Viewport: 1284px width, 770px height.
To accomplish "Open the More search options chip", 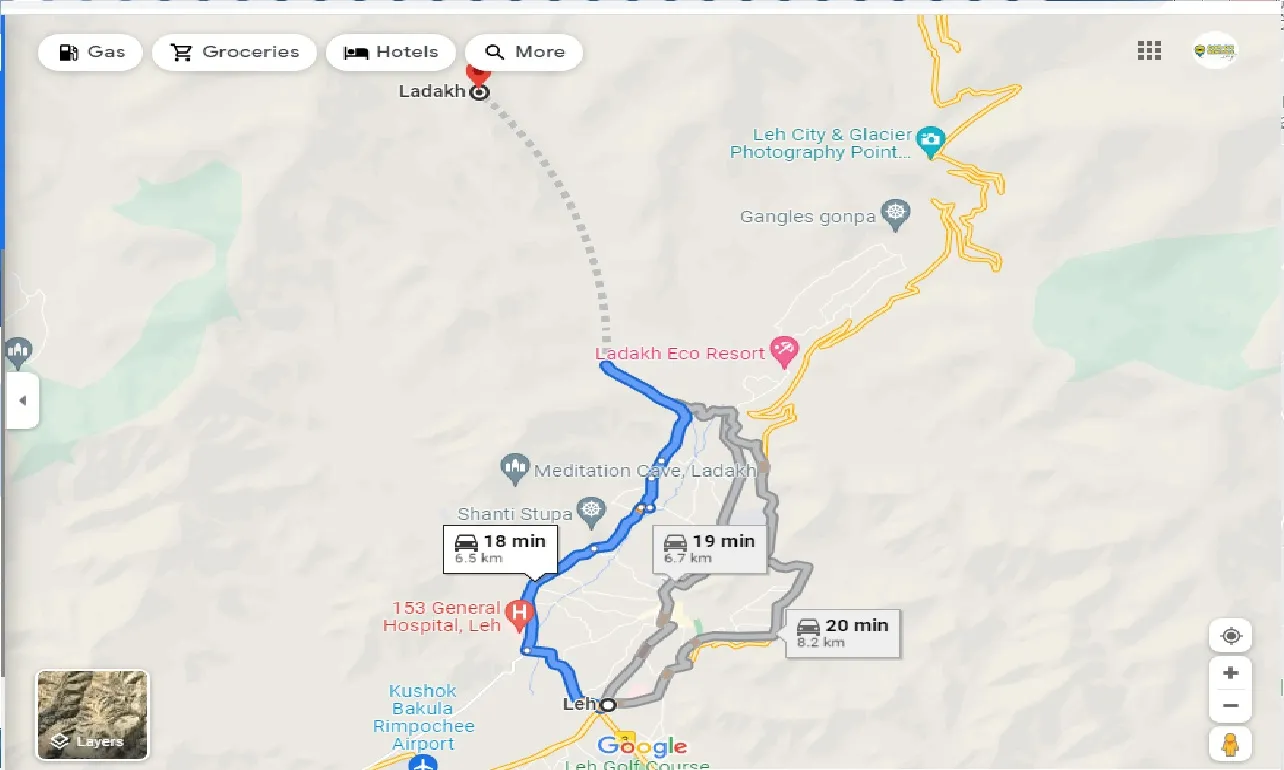I will click(x=524, y=52).
